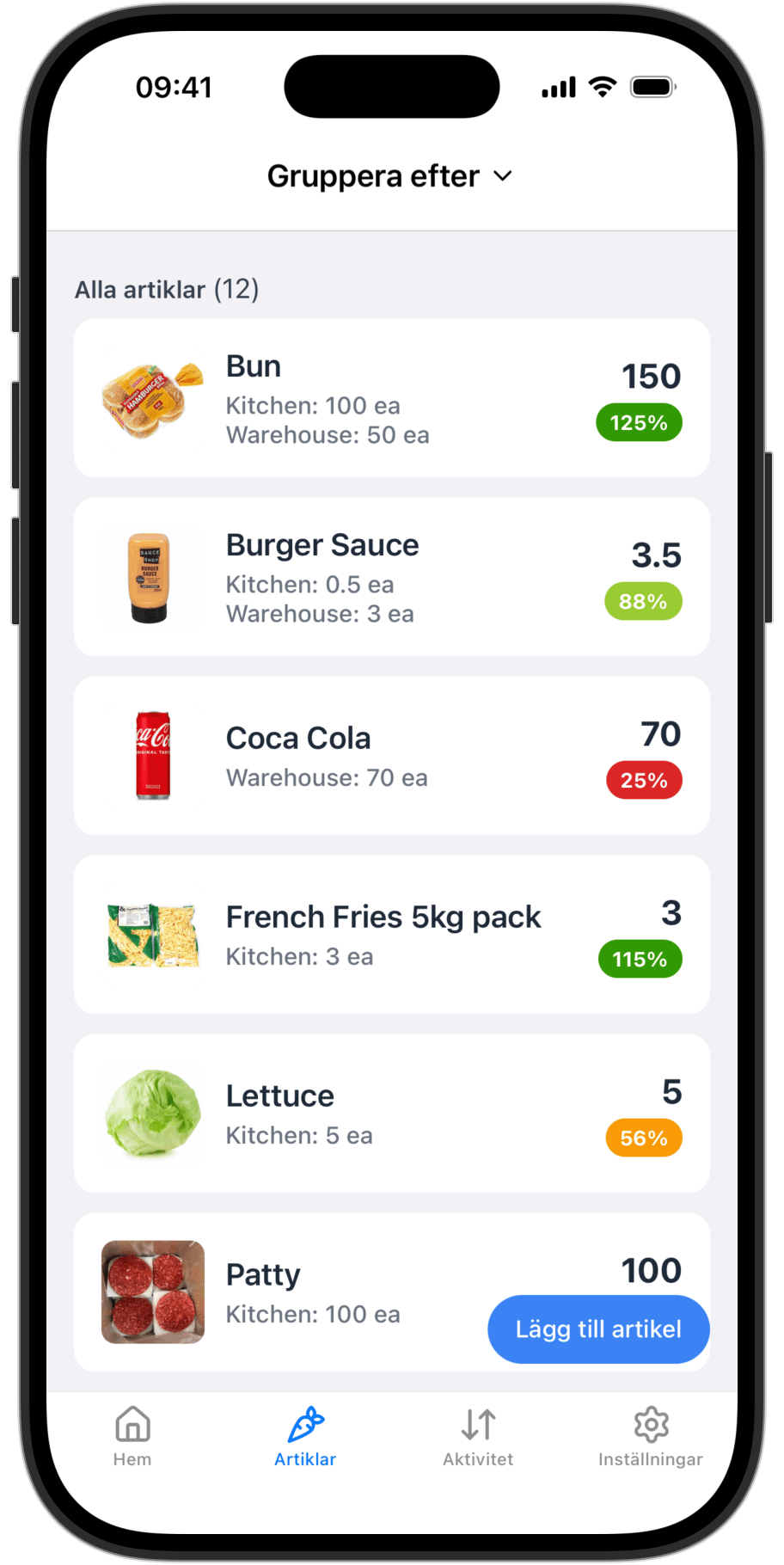This screenshot has height=1565, width=784.
Task: Open Aktivitet using the arrows icon
Action: coord(478,1425)
